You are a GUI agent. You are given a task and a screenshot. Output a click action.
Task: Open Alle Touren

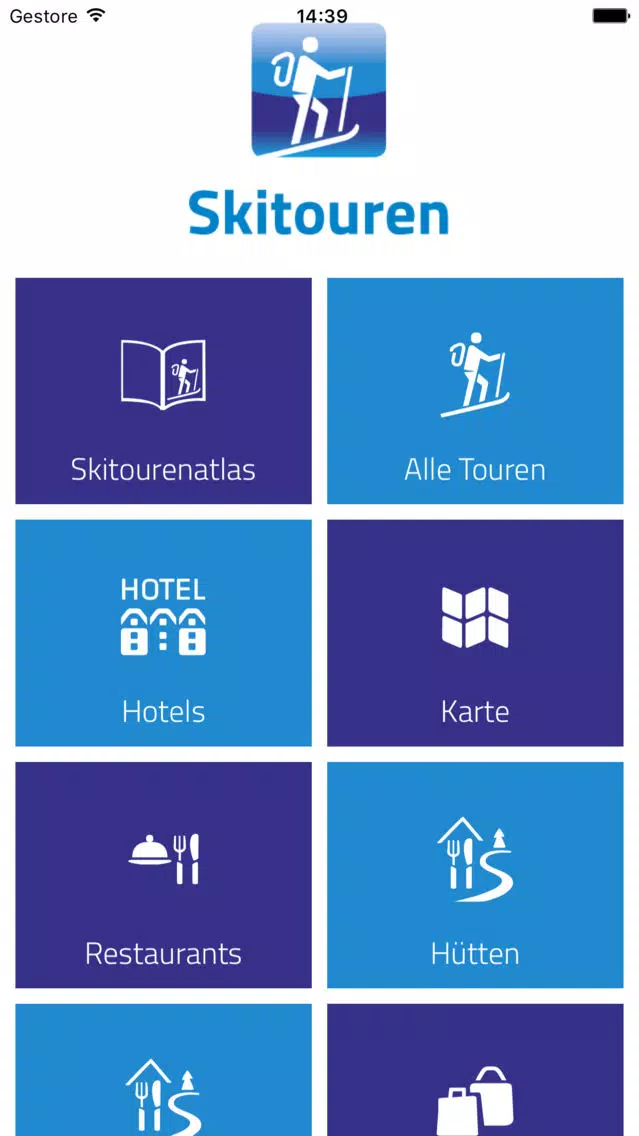[x=475, y=390]
